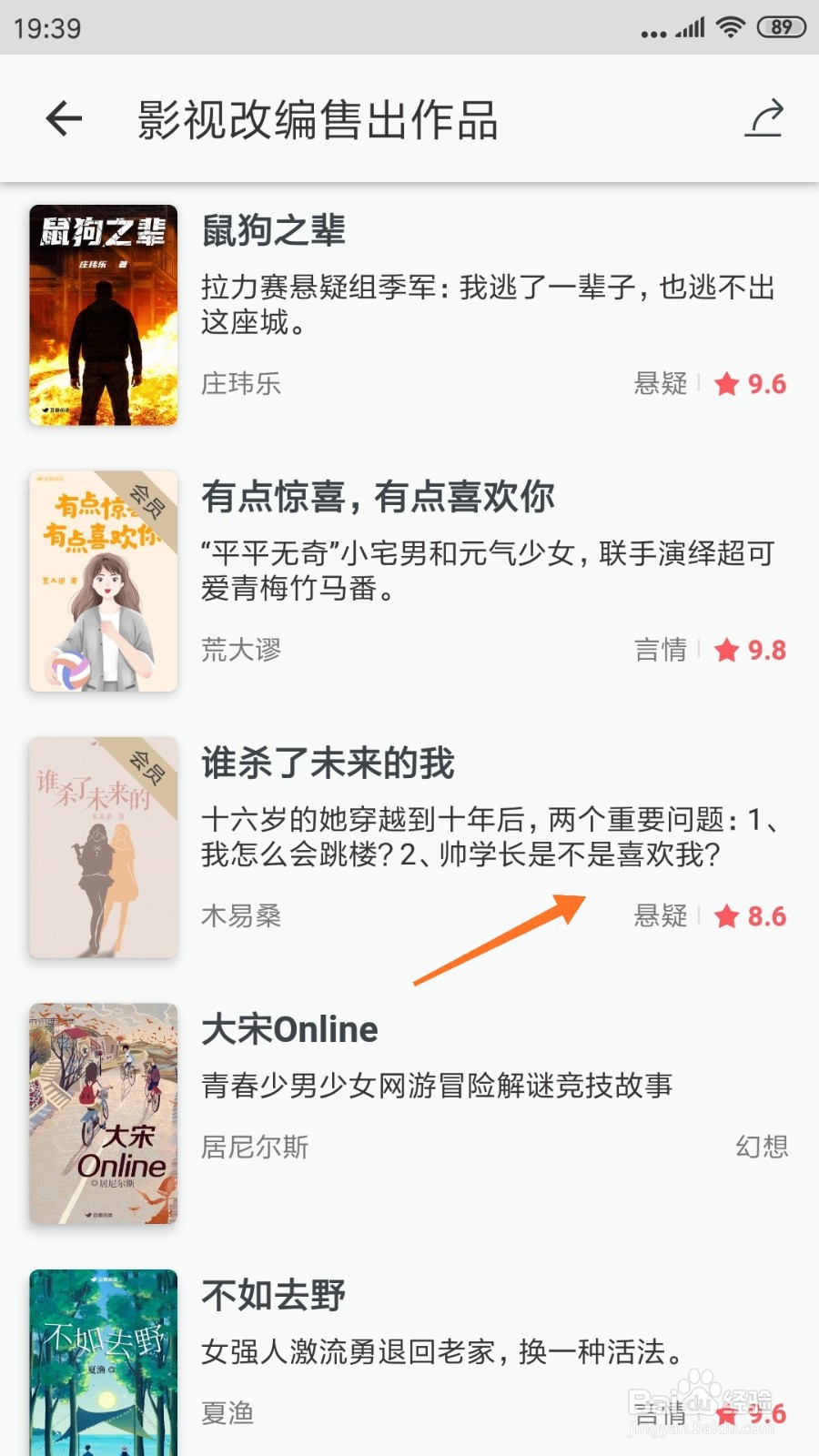Tap the signal strength bars in status bar

pyautogui.click(x=689, y=27)
